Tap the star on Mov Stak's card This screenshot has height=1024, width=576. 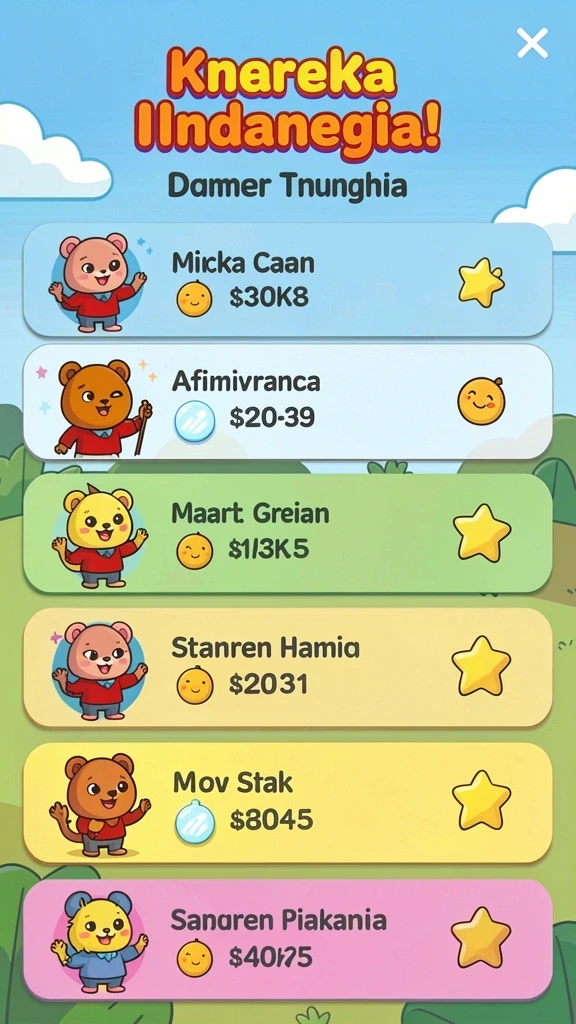point(482,800)
